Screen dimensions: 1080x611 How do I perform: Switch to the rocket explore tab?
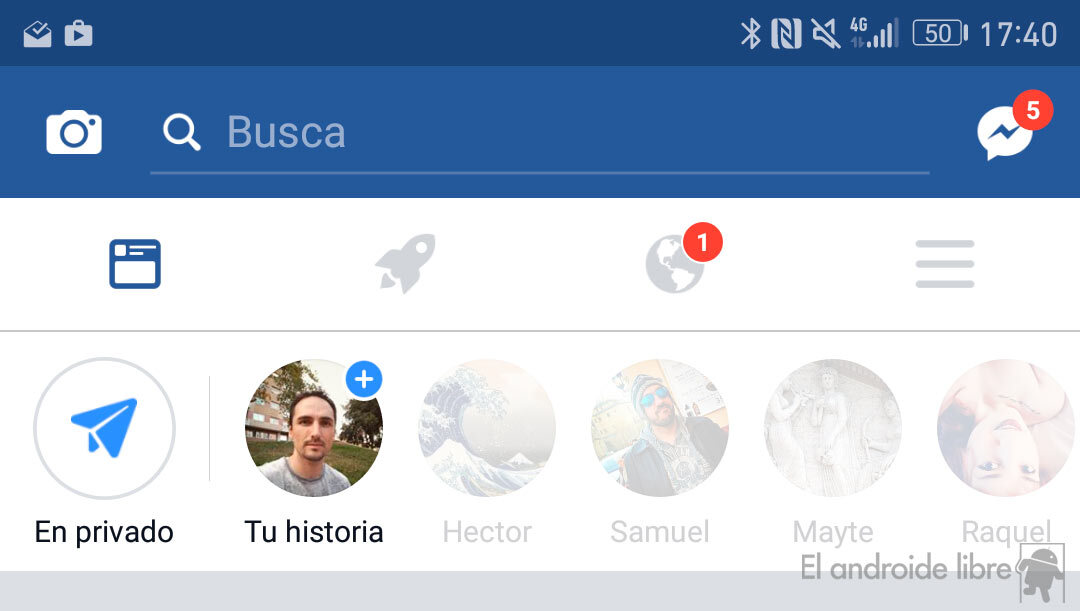click(405, 264)
